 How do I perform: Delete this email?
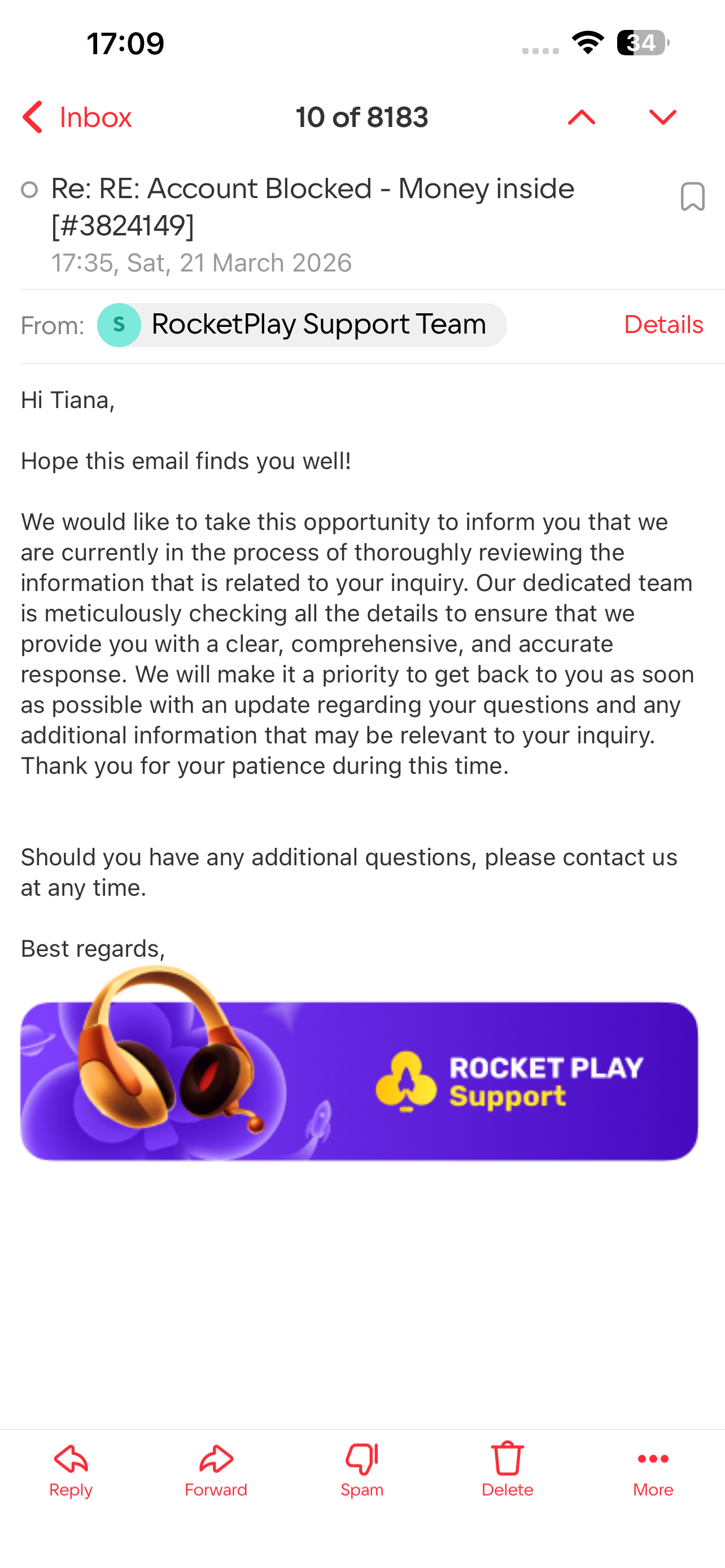(507, 1469)
